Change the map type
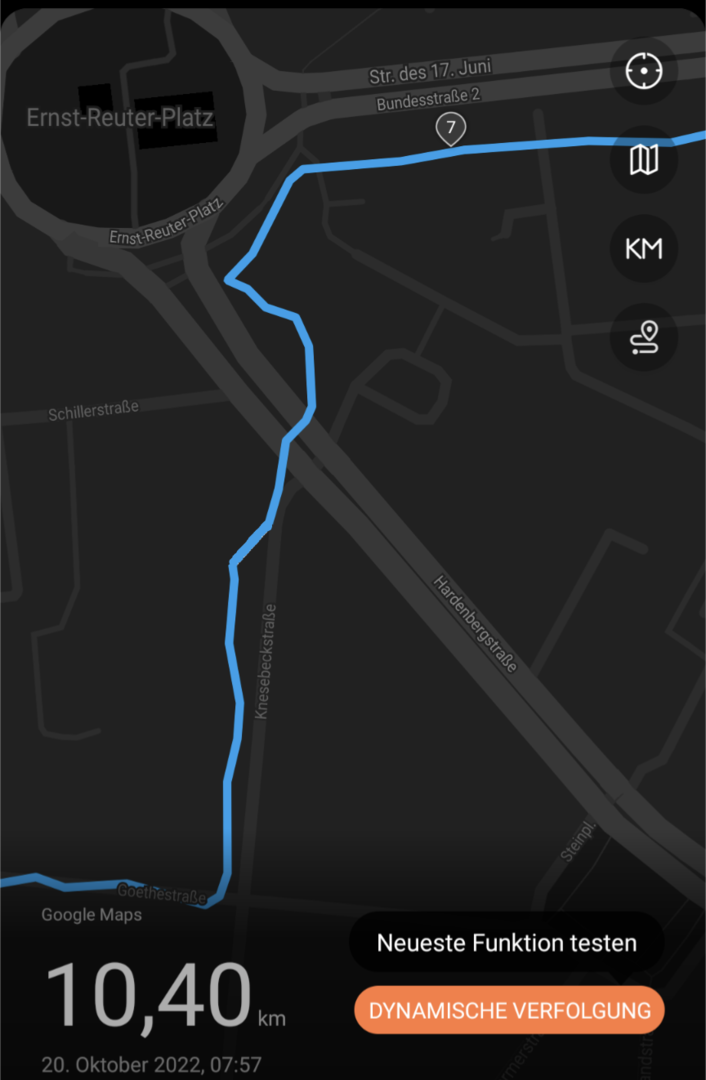706x1080 pixels. (x=644, y=160)
